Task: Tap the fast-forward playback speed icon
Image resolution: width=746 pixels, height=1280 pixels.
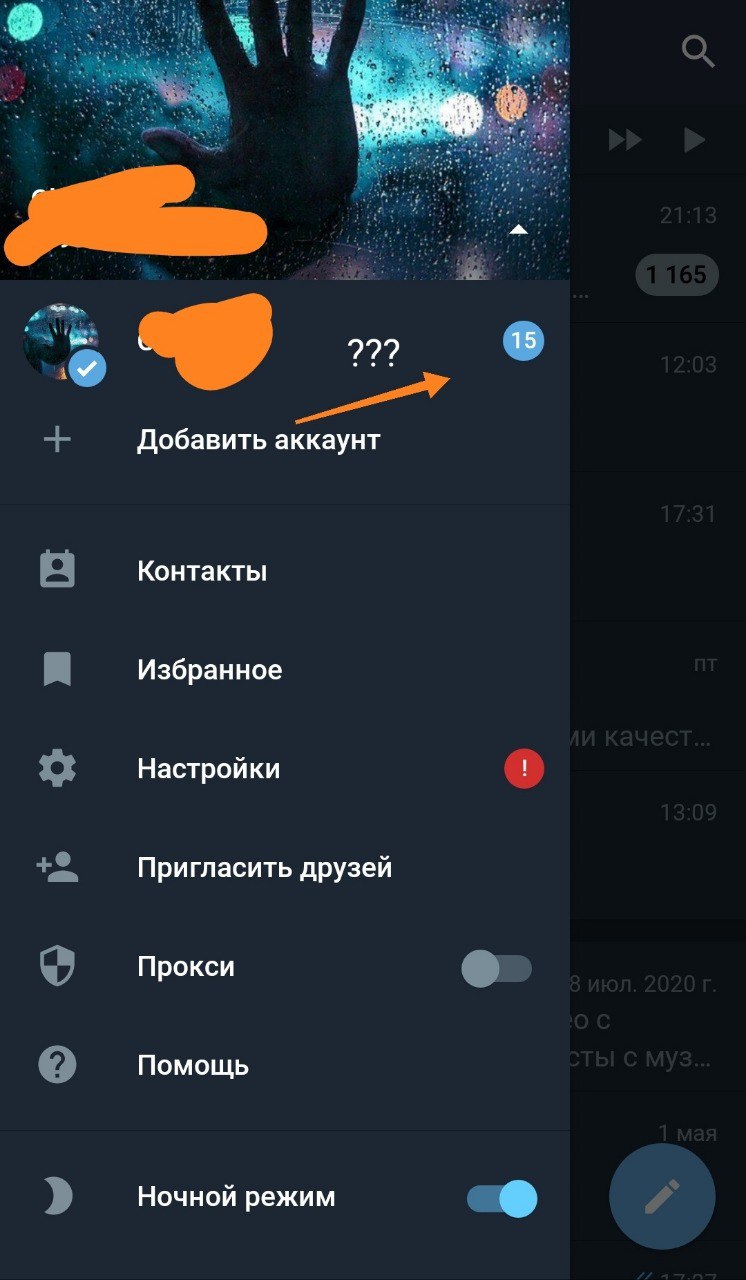Action: [x=625, y=140]
